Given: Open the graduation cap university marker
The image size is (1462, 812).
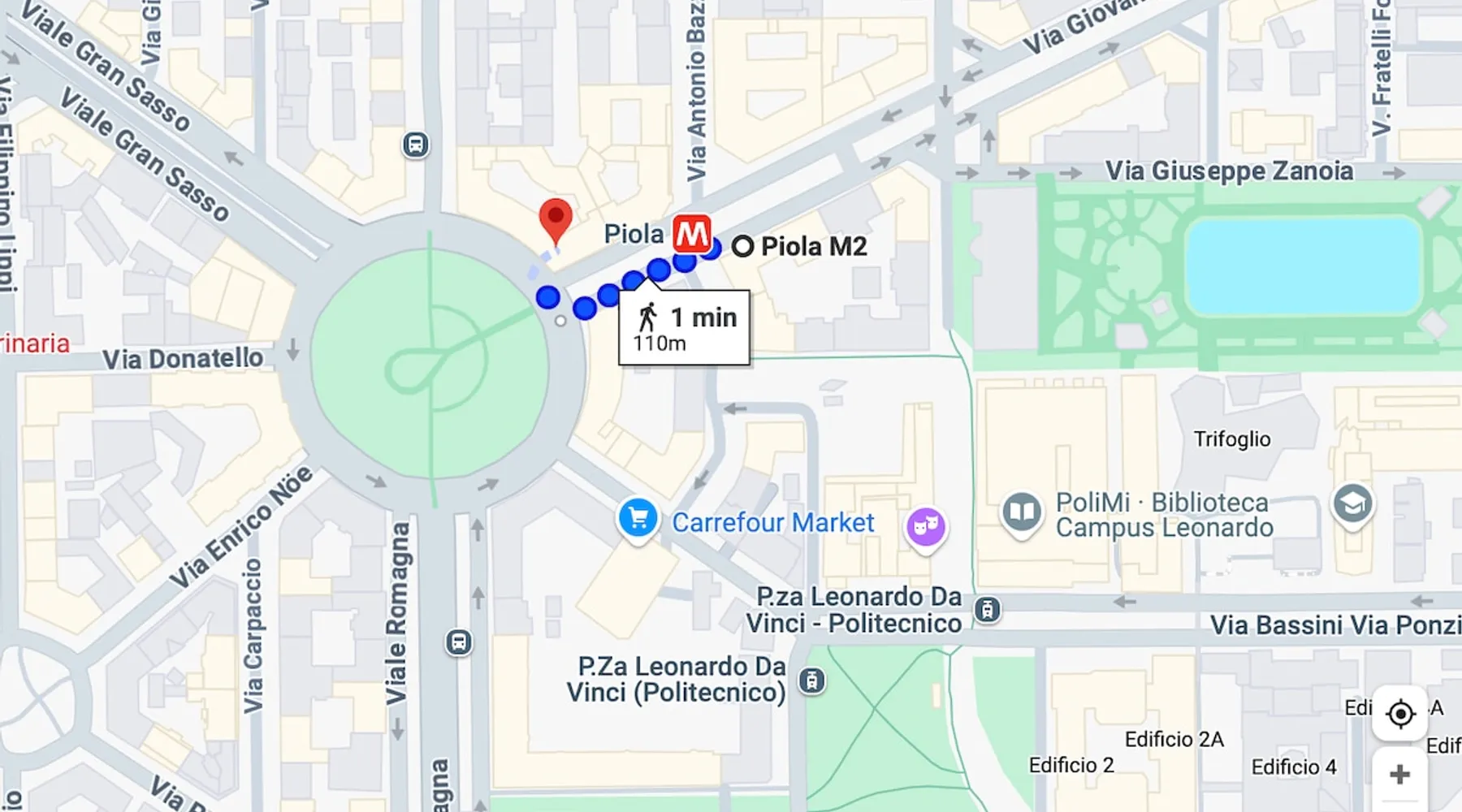Looking at the screenshot, I should click(1352, 504).
